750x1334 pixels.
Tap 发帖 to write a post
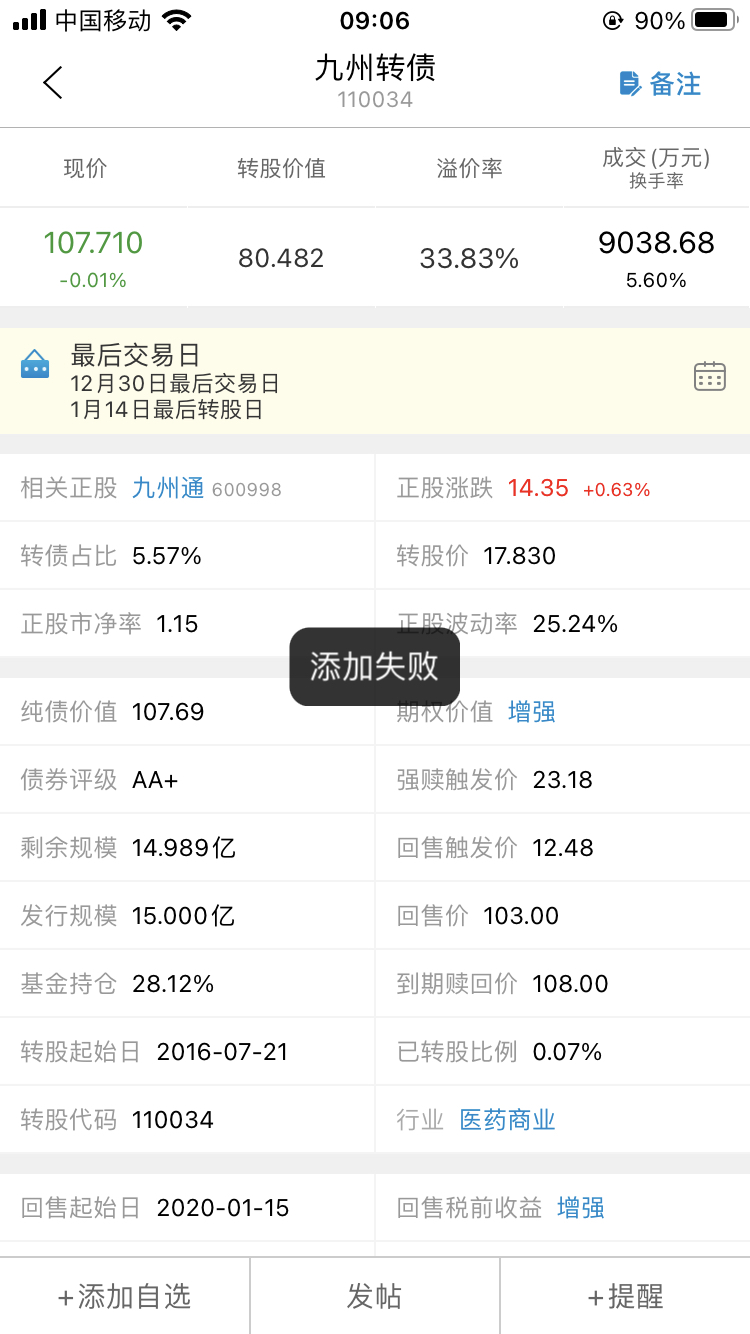tap(374, 1297)
